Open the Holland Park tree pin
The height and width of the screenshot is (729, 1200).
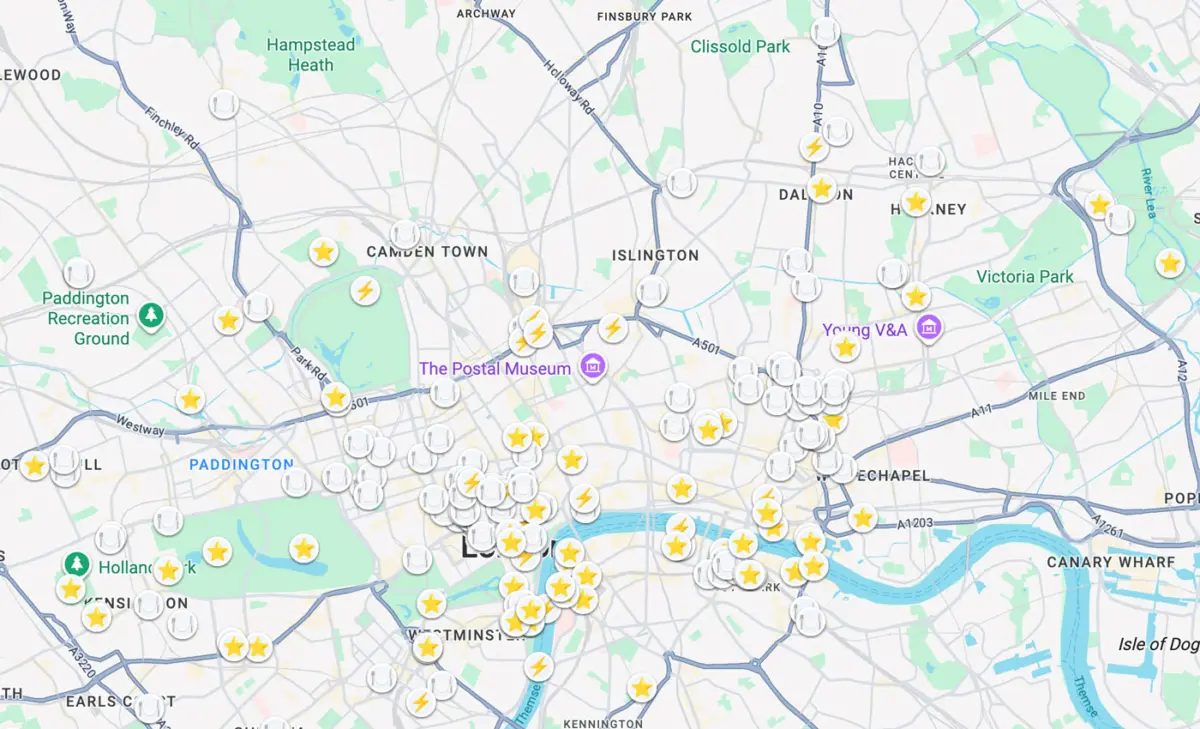pyautogui.click(x=77, y=564)
